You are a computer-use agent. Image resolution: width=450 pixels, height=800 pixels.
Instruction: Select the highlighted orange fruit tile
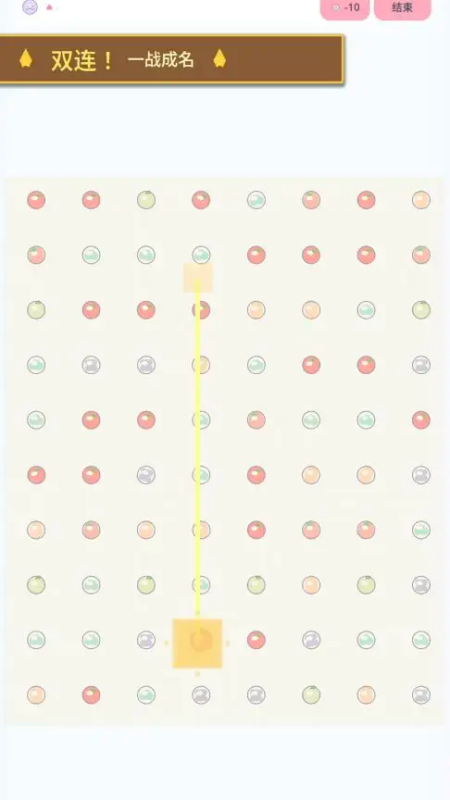pos(197,643)
